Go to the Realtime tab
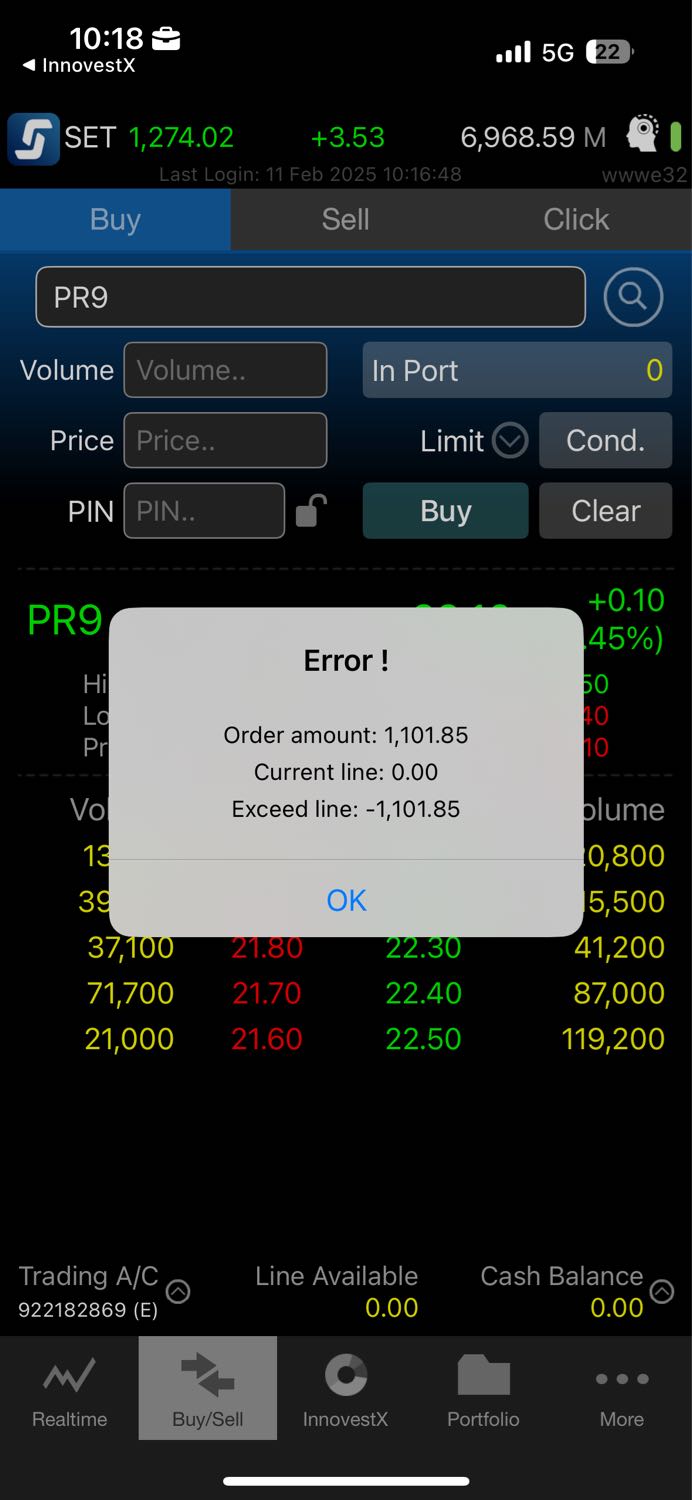The width and height of the screenshot is (692, 1500). point(69,1388)
